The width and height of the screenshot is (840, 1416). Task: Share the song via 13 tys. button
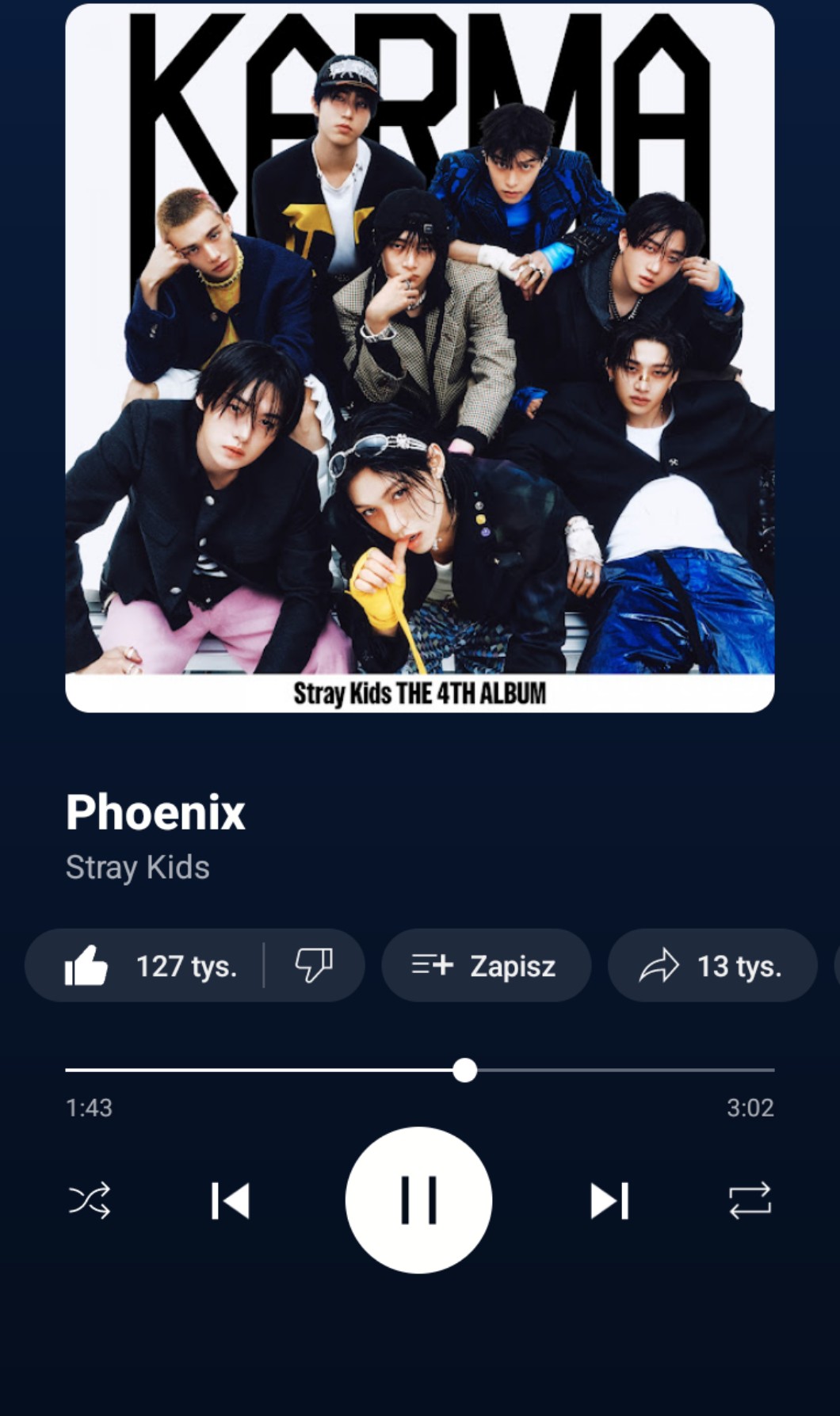[x=711, y=965]
